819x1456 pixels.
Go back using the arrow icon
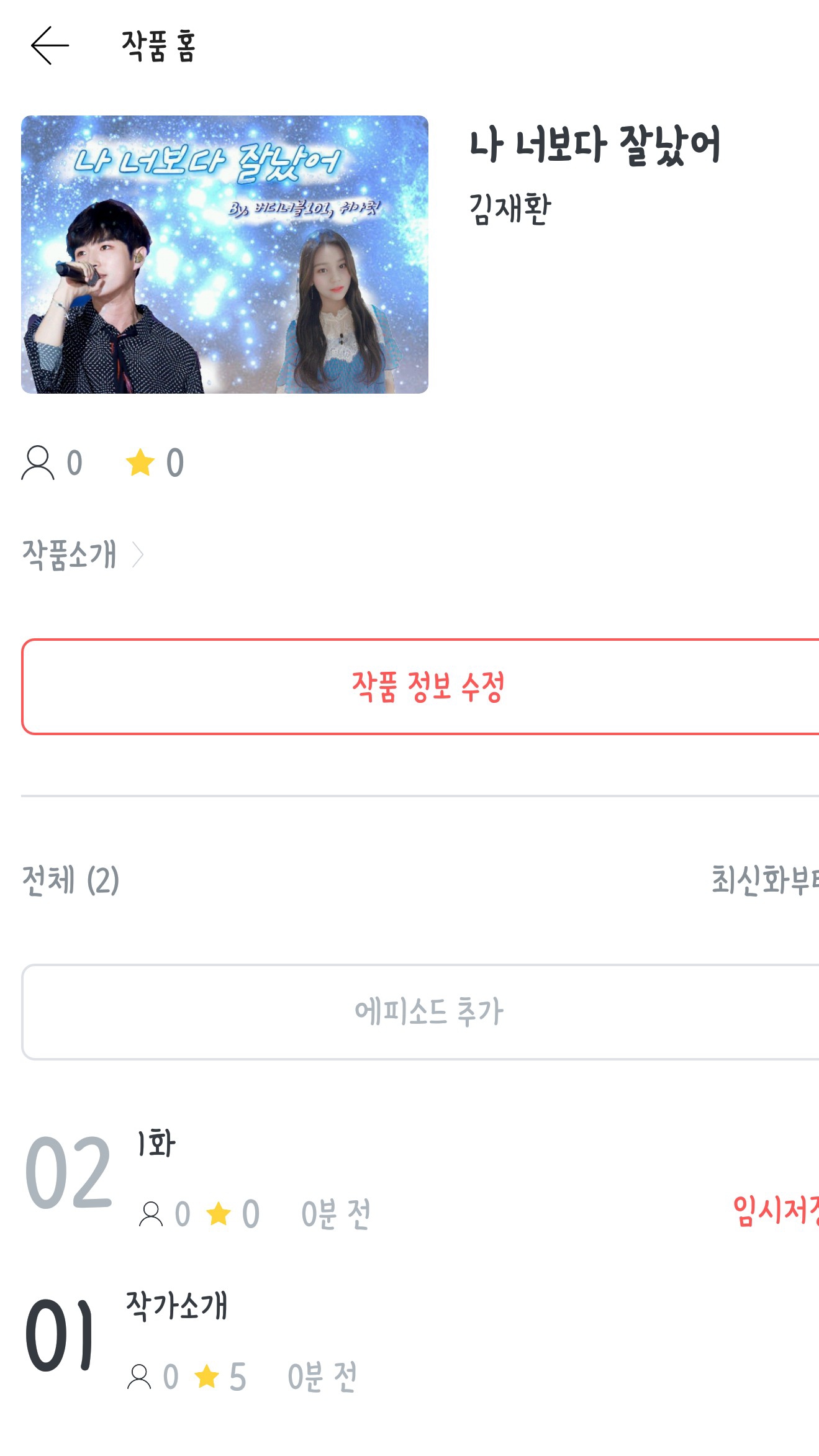tap(50, 46)
